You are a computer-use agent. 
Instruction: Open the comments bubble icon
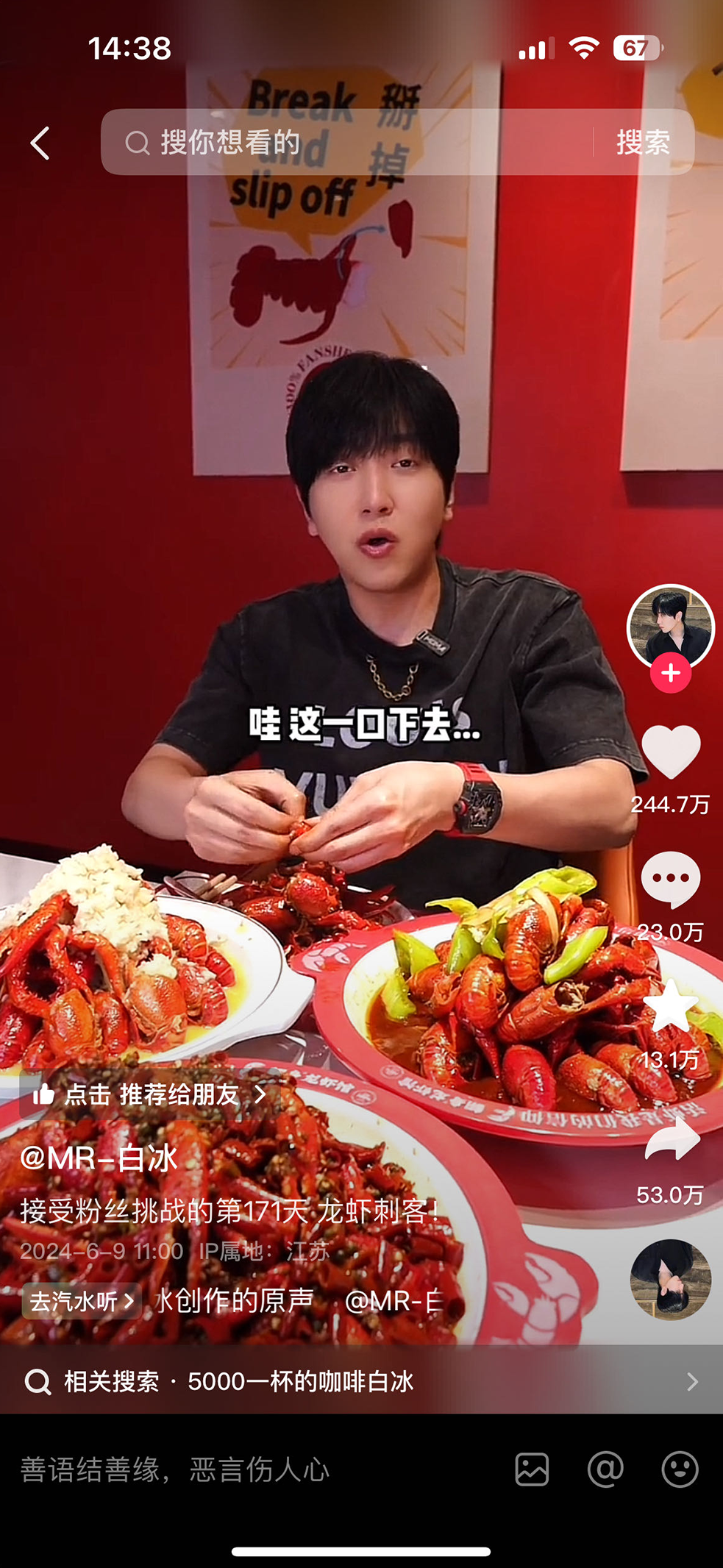(670, 880)
